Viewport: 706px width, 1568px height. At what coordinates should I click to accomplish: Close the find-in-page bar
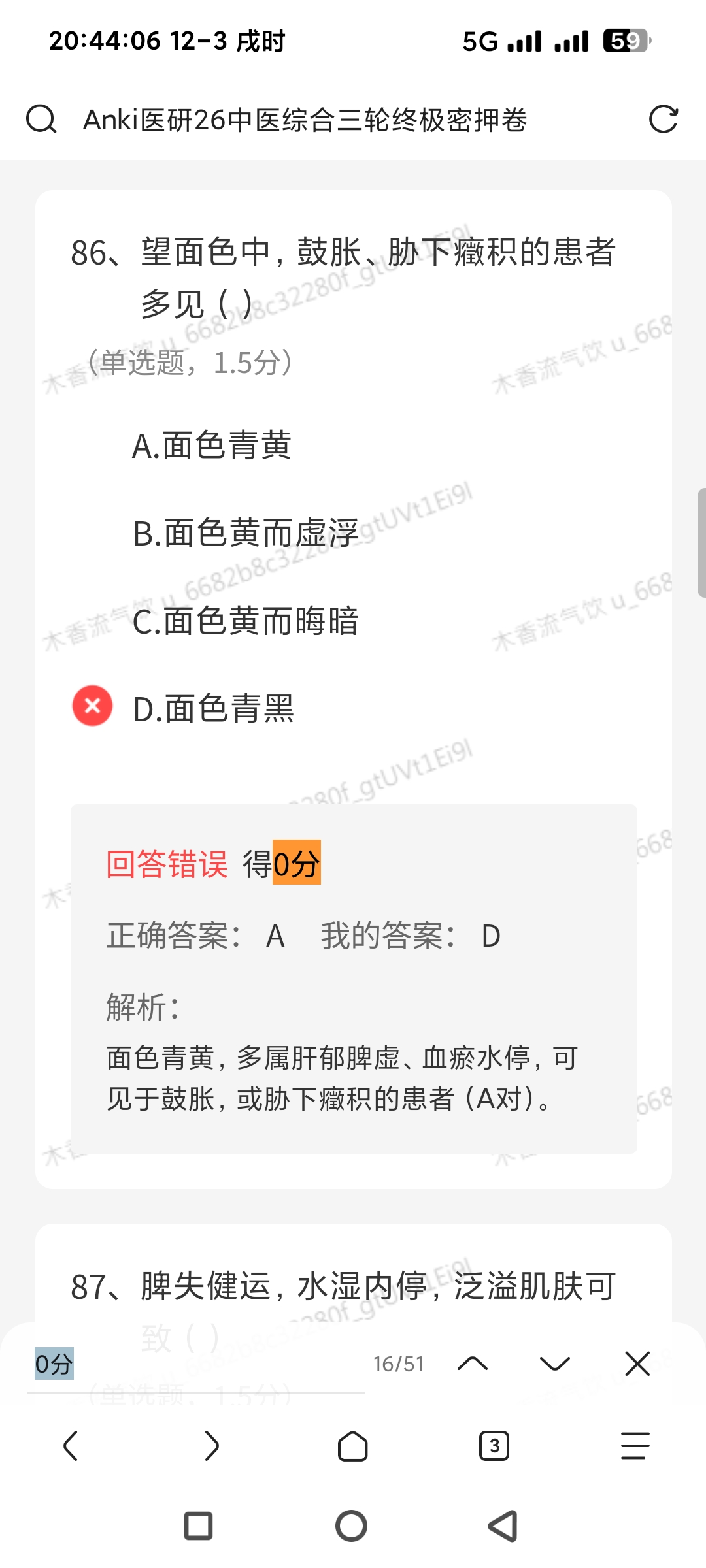tap(637, 1364)
